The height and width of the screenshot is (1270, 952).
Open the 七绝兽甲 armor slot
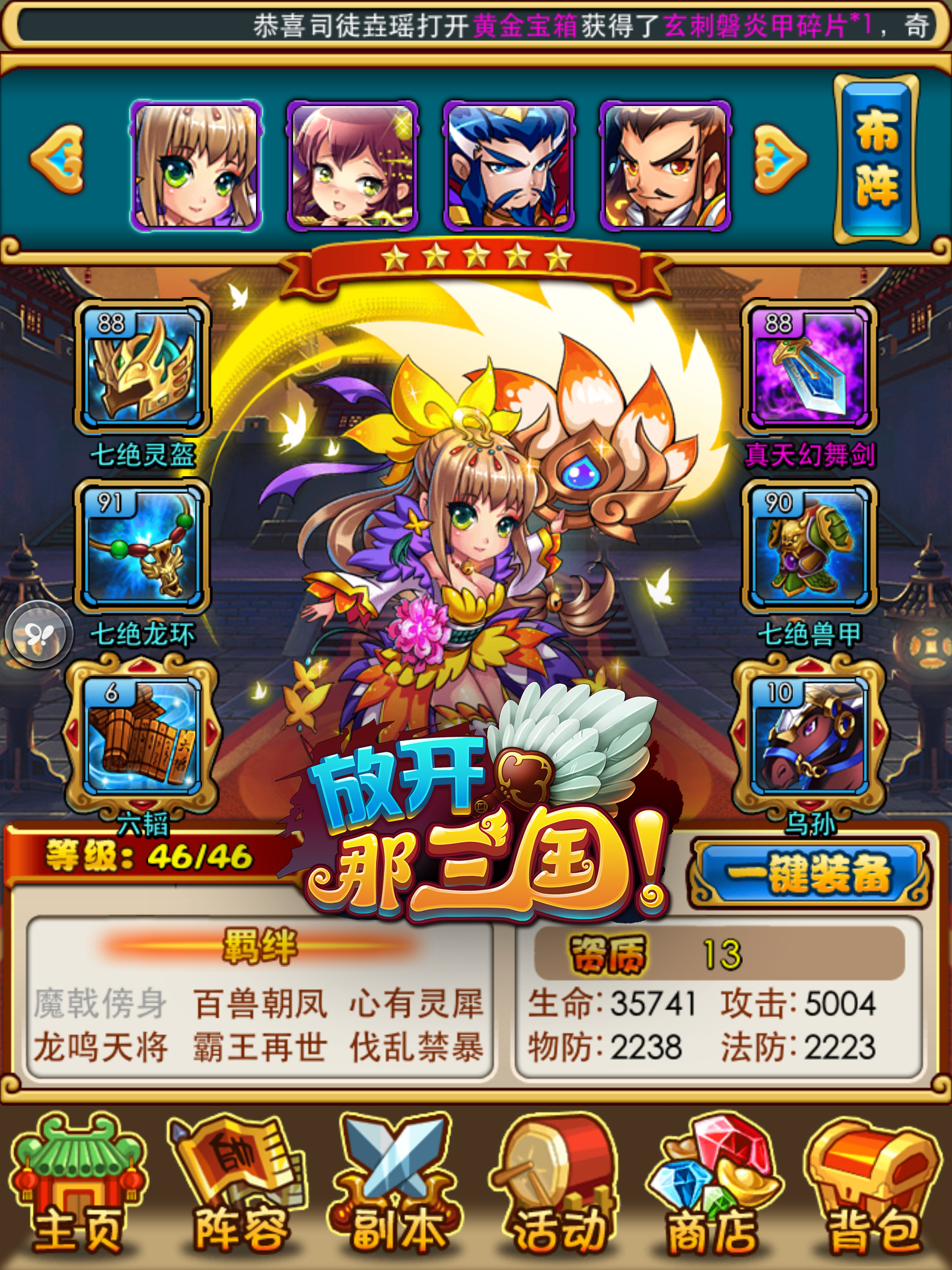coord(809,546)
